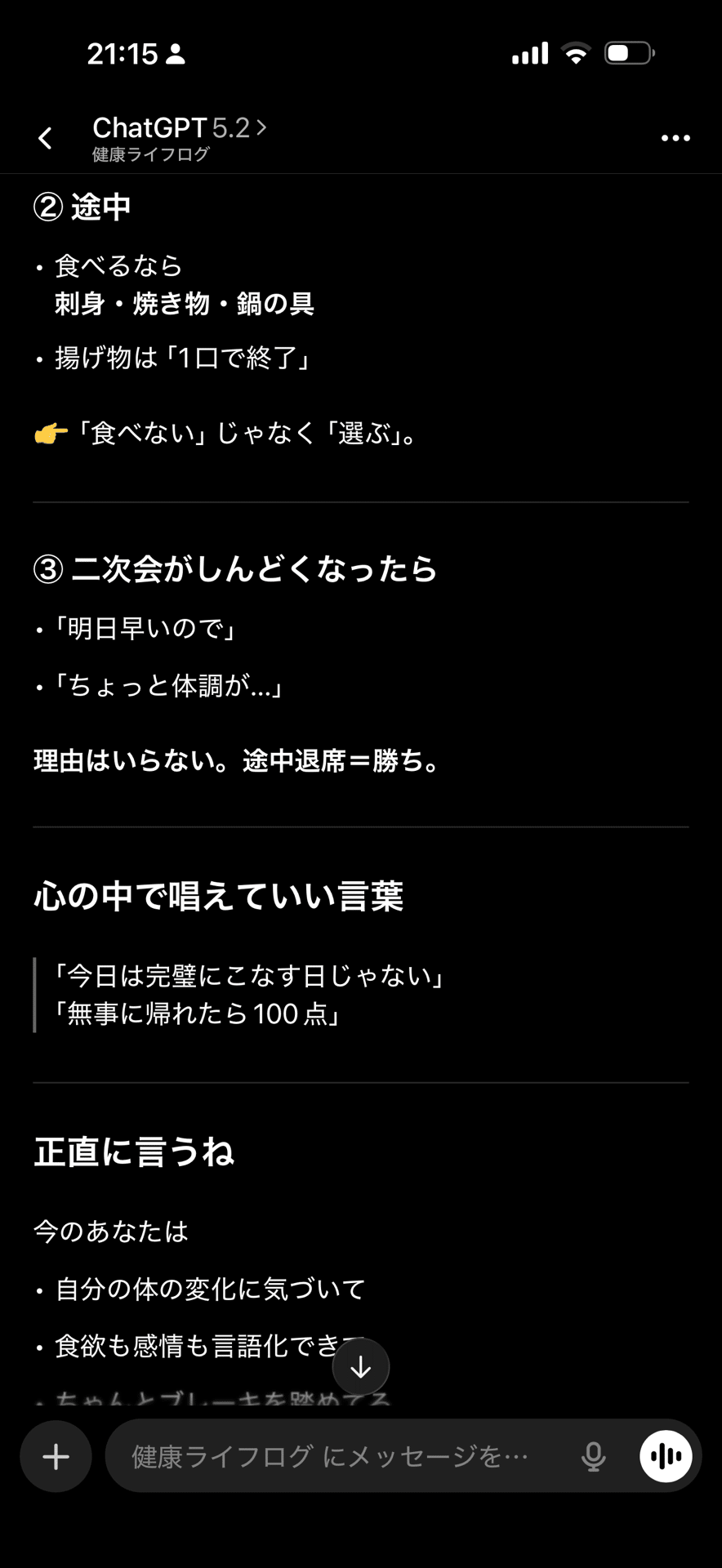Tap the back chevron to leave the chat
This screenshot has width=722, height=1568.
point(45,137)
